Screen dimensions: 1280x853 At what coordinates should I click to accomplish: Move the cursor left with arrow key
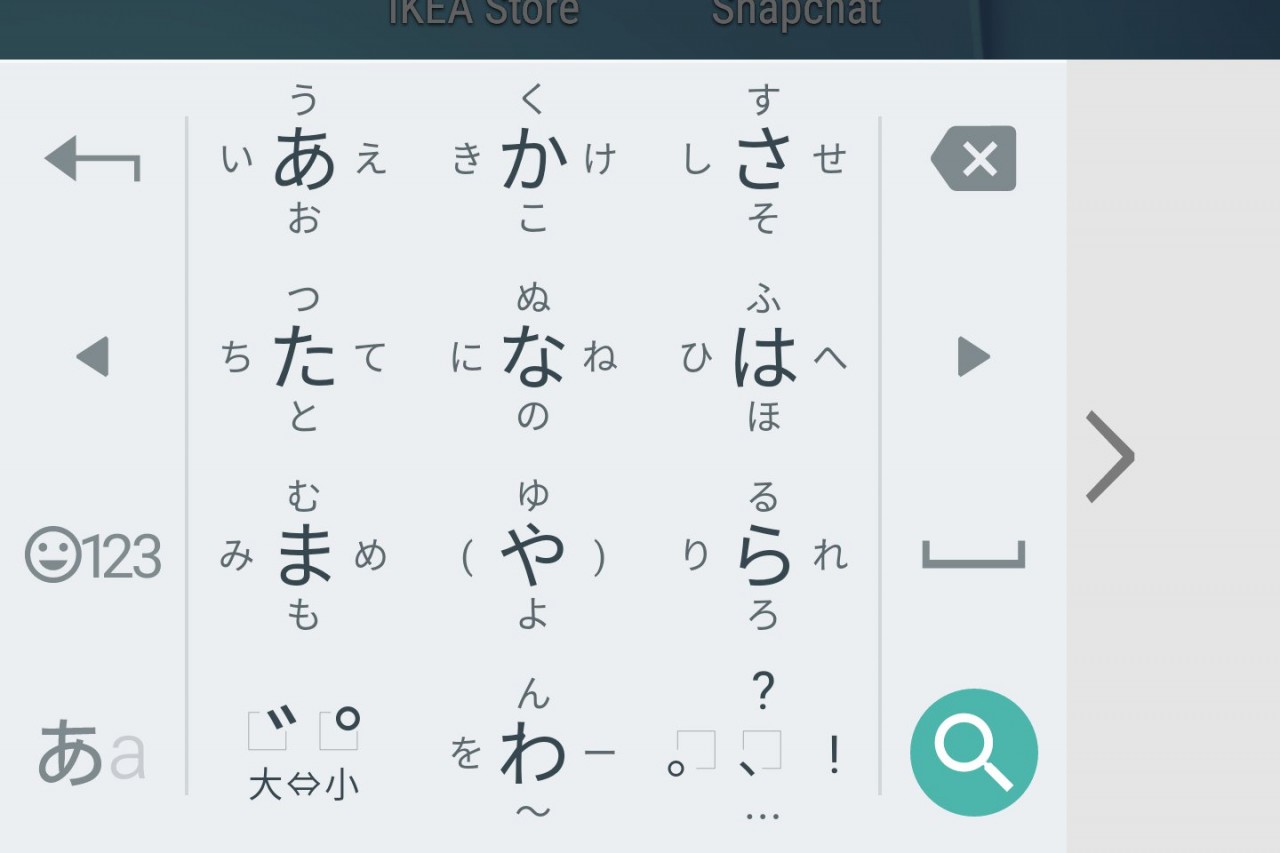click(x=93, y=357)
